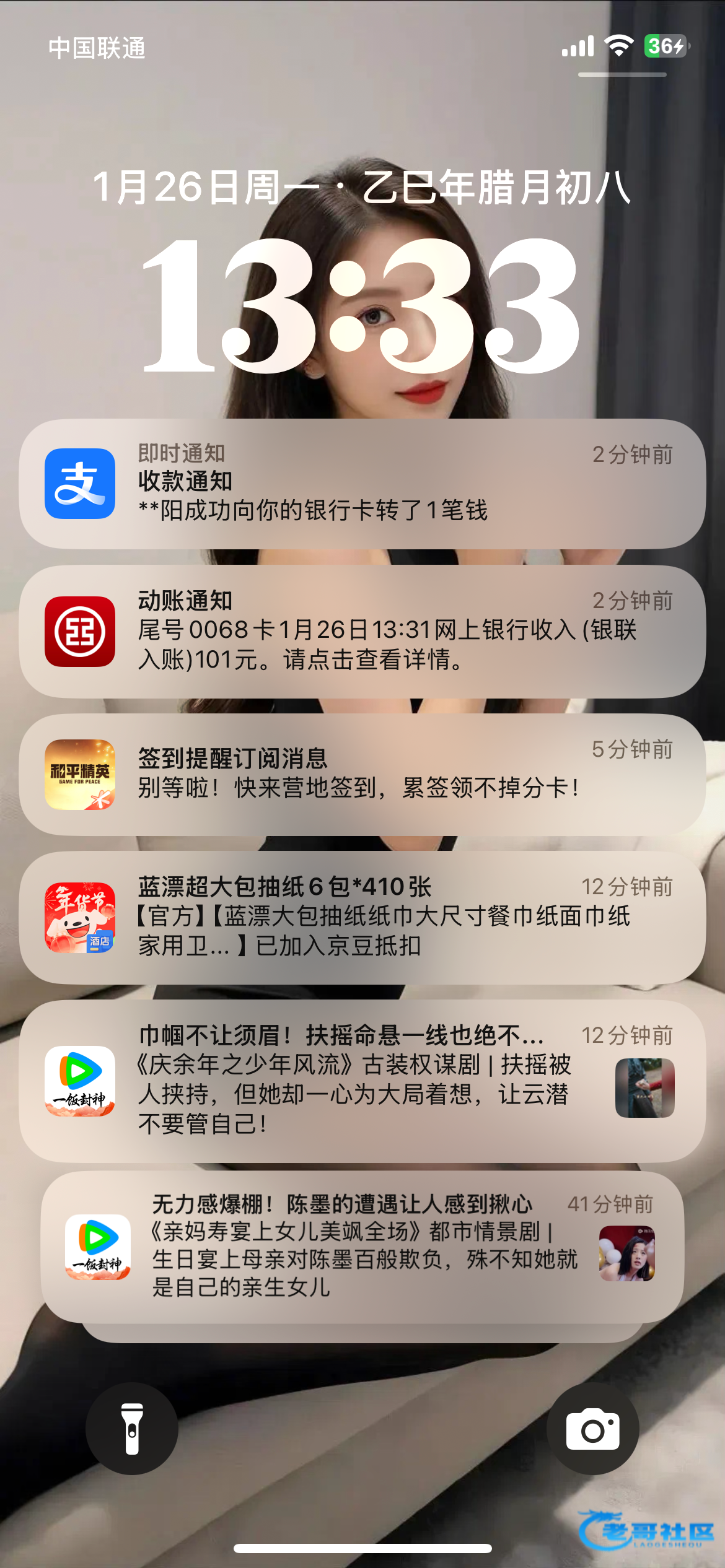Open the 无力感爆棚 drama notification
This screenshot has height=1568, width=725.
pyautogui.click(x=362, y=1246)
